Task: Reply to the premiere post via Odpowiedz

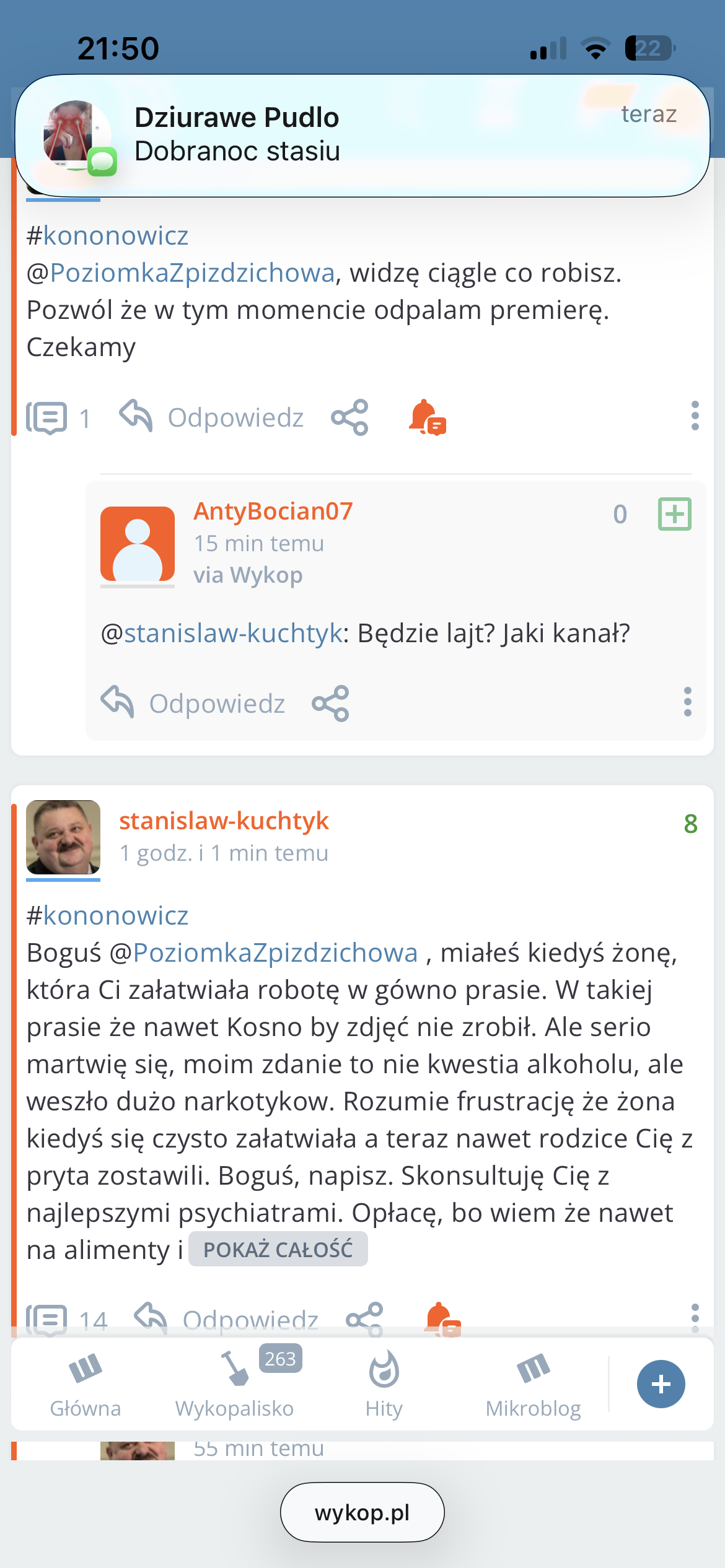Action: 212,417
